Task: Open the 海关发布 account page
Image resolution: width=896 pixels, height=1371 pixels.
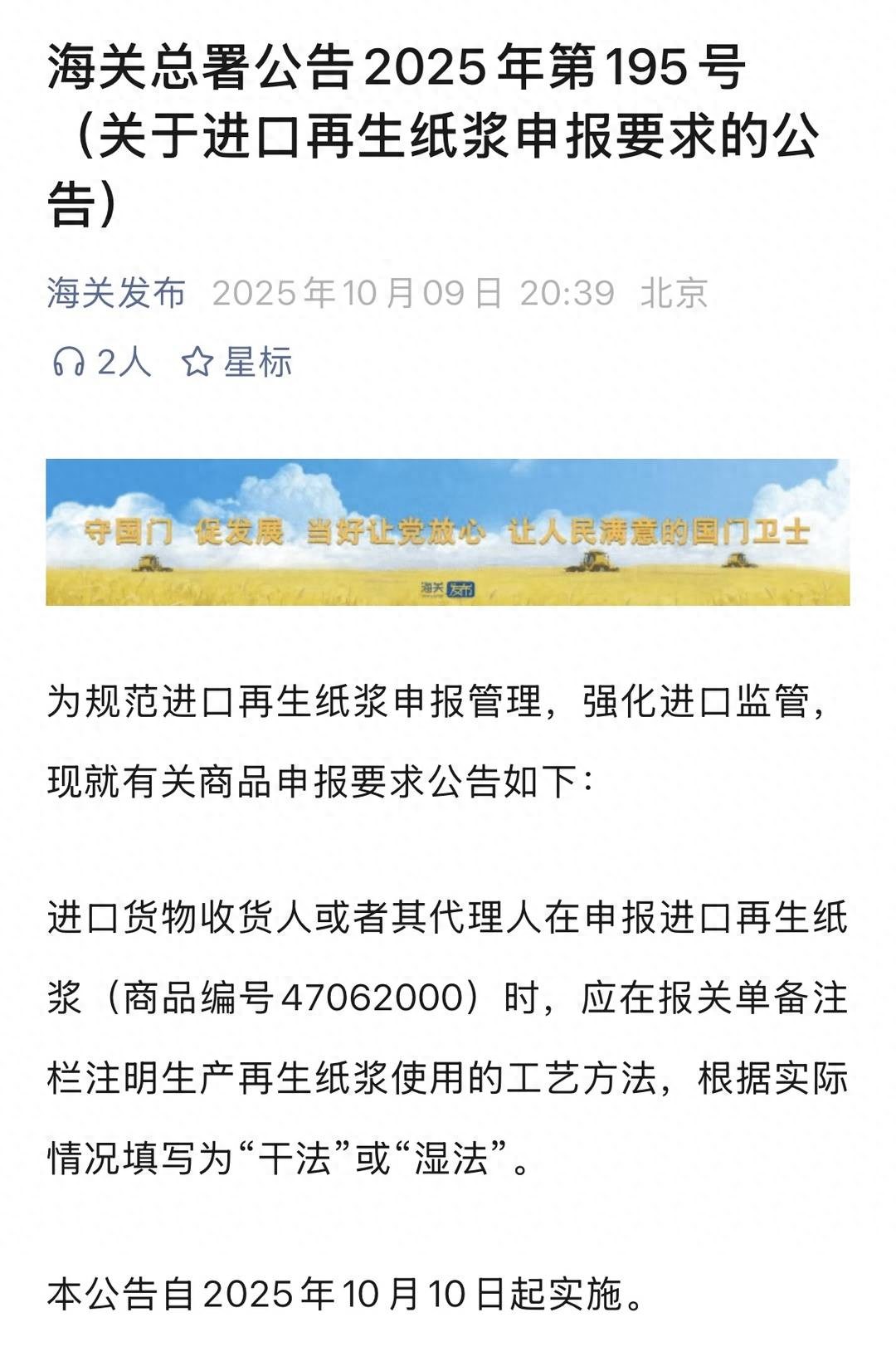Action: pos(116,293)
